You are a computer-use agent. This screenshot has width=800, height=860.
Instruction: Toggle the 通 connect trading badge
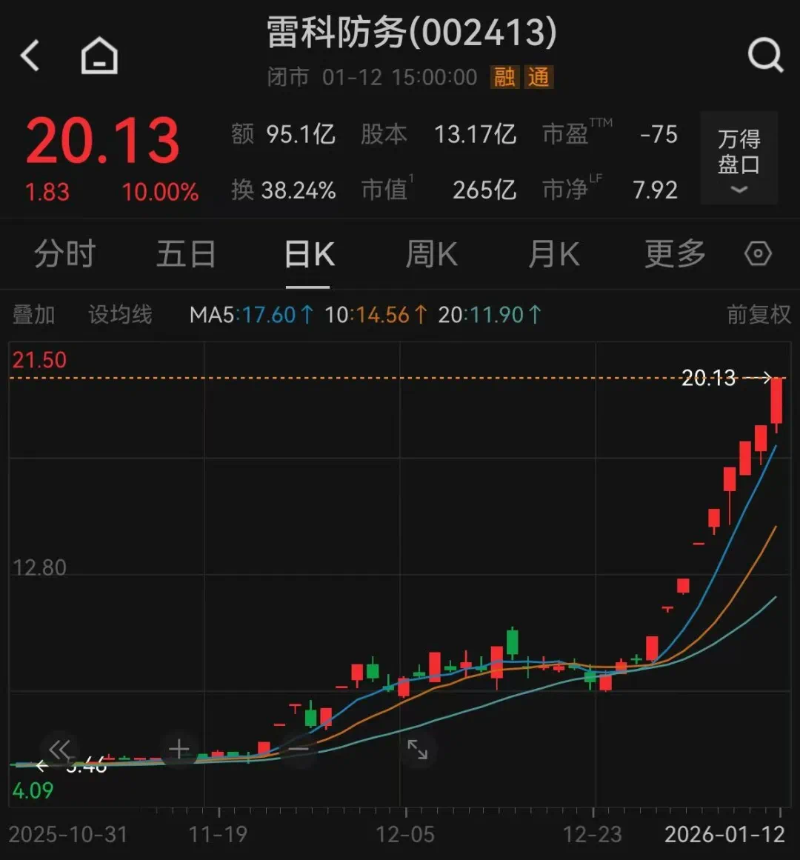click(540, 76)
